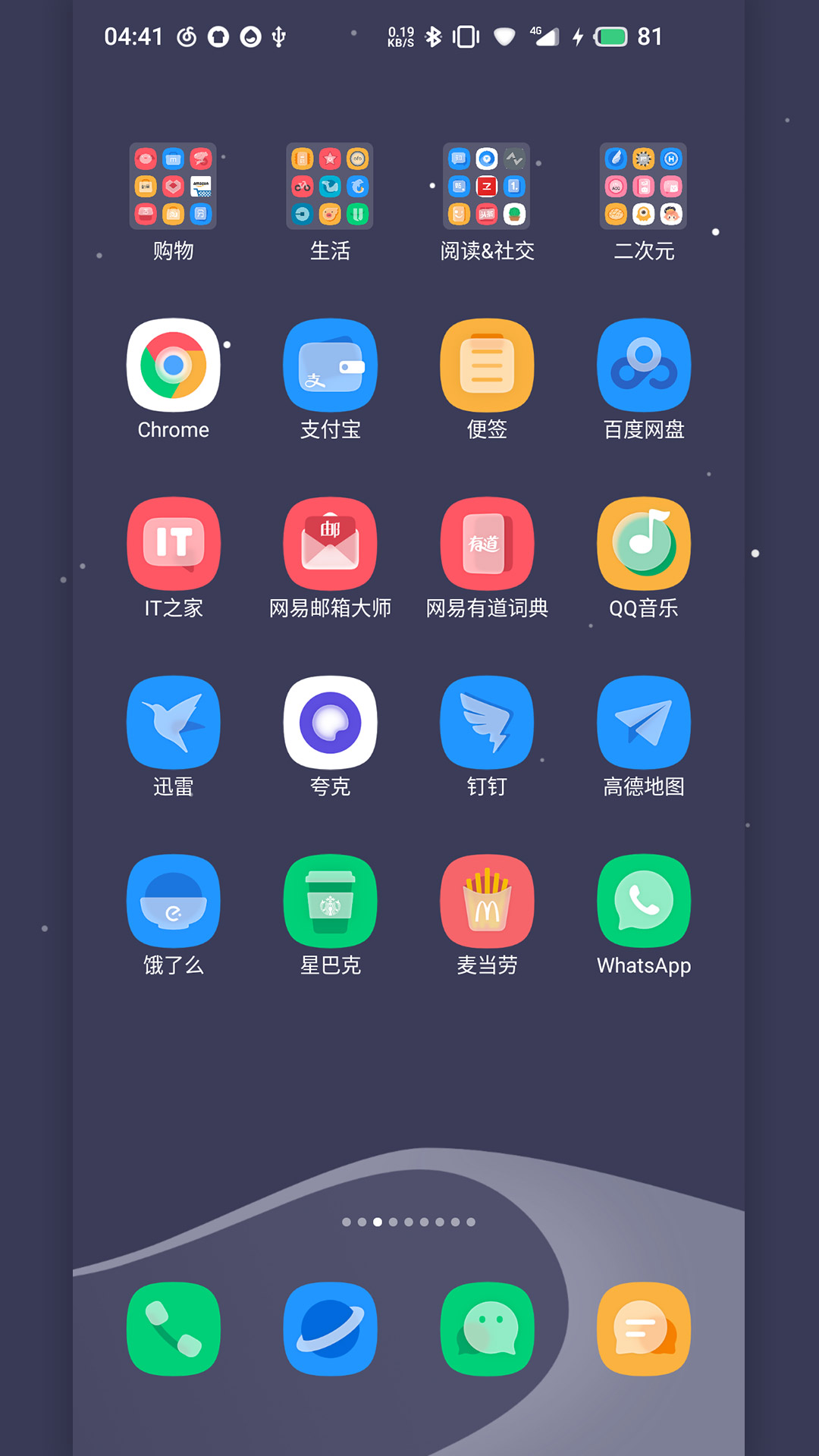Screen dimensions: 819x1456
Task: Open 饿了么 food delivery app
Action: tap(173, 902)
